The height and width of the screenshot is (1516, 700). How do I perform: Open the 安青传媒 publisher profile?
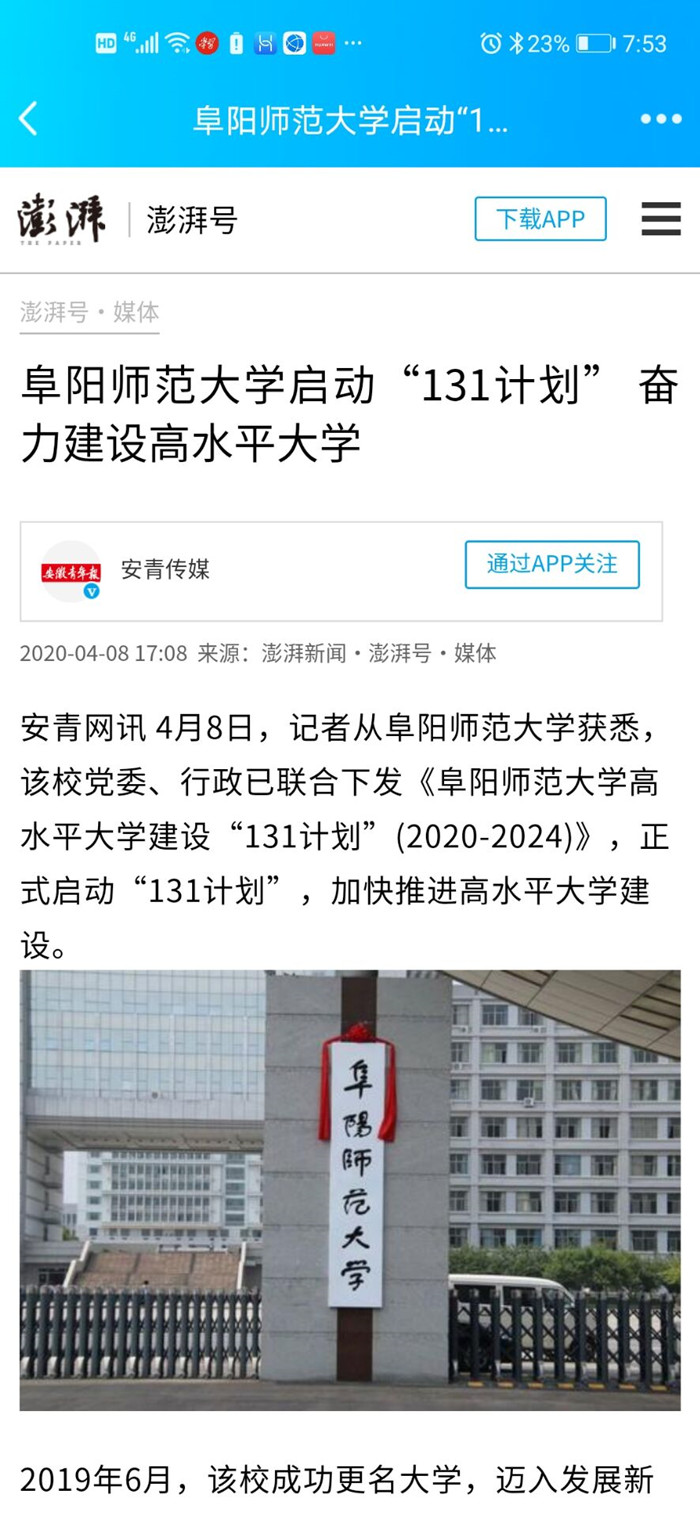(165, 570)
